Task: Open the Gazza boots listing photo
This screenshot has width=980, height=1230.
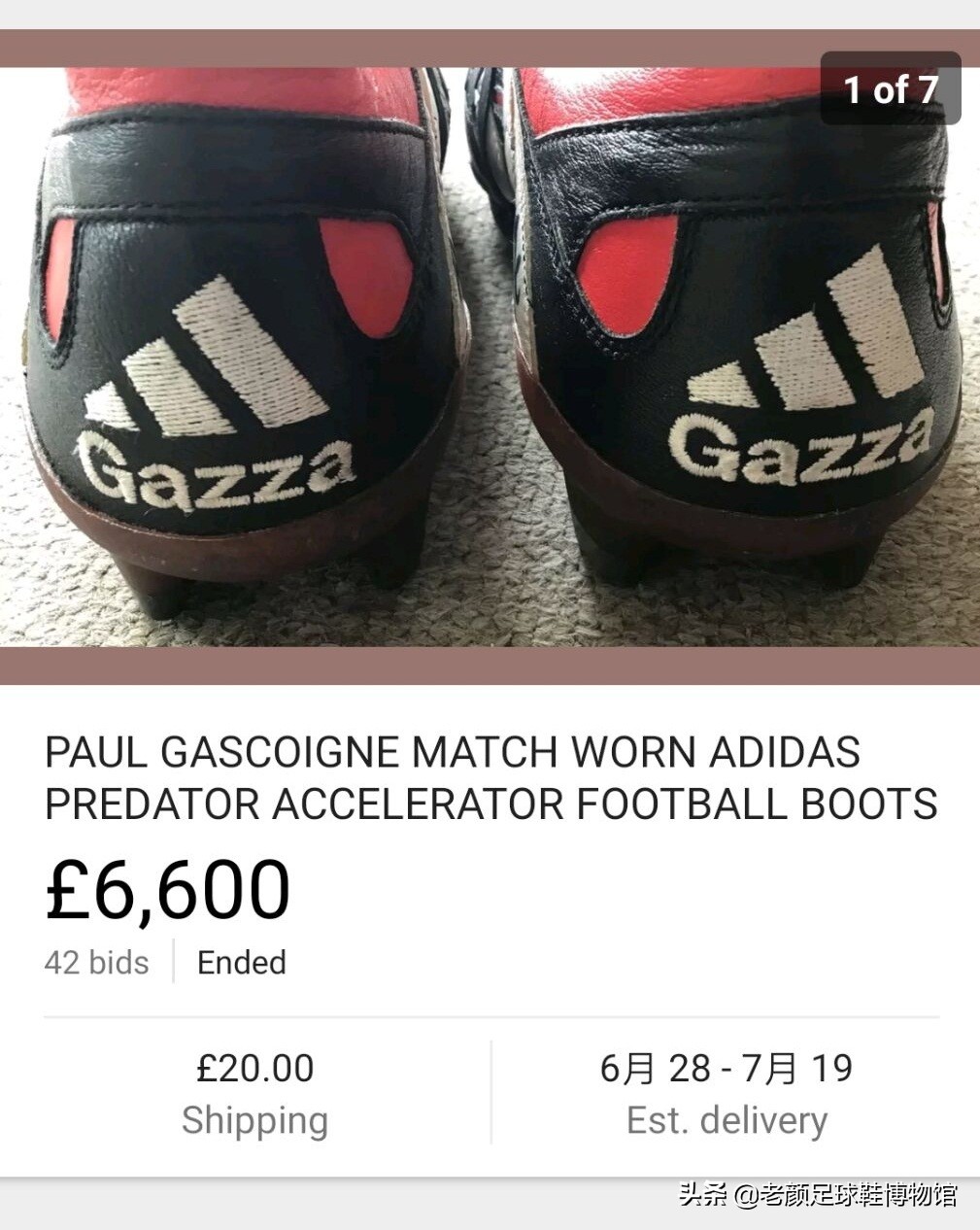Action: pyautogui.click(x=490, y=358)
